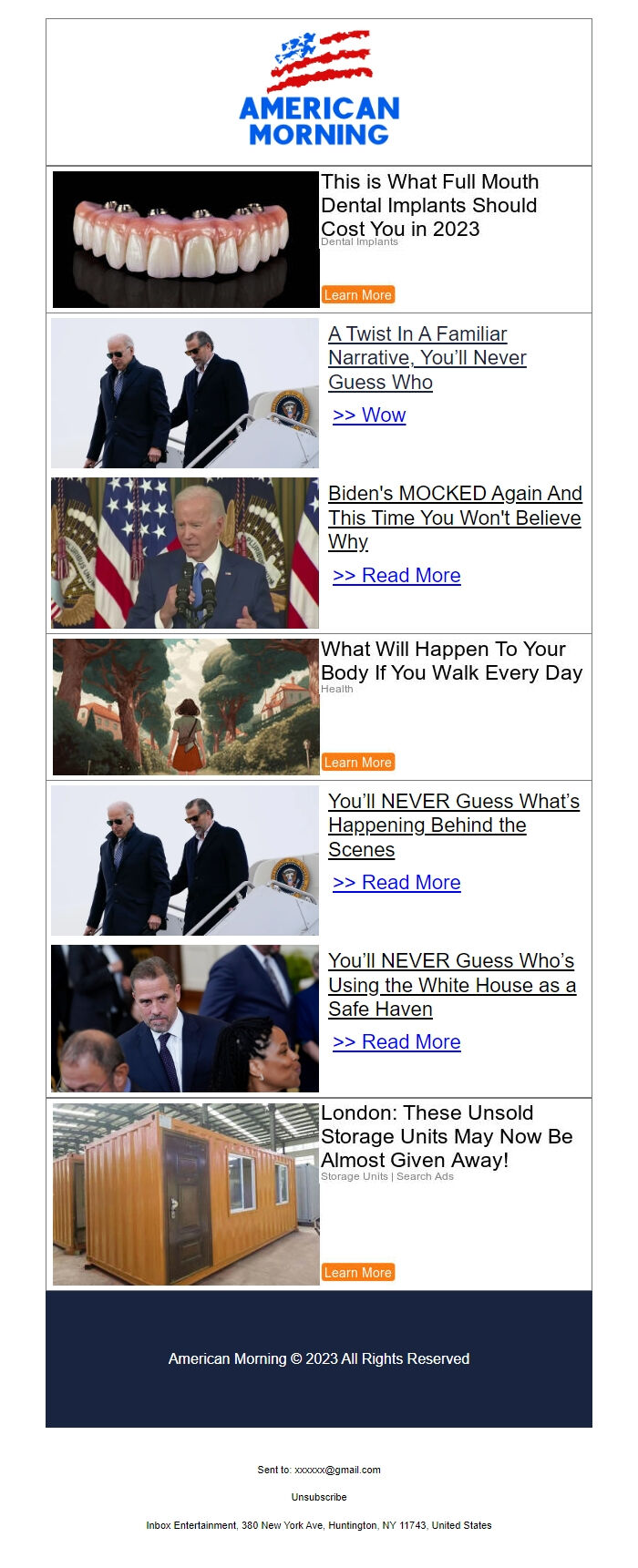Open the girl walking in forest image
The image size is (638, 1568).
point(186,707)
